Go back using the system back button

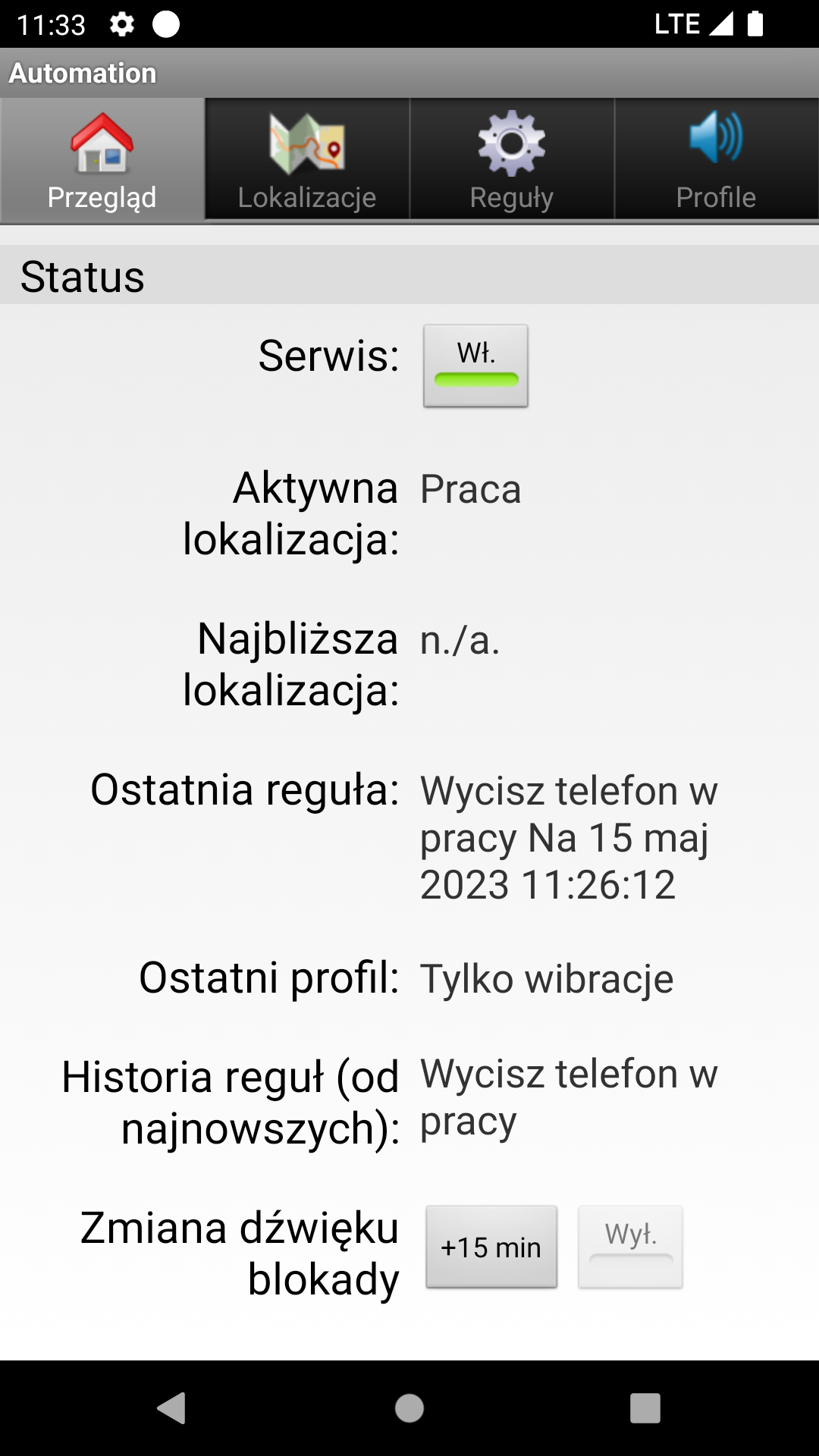172,1408
